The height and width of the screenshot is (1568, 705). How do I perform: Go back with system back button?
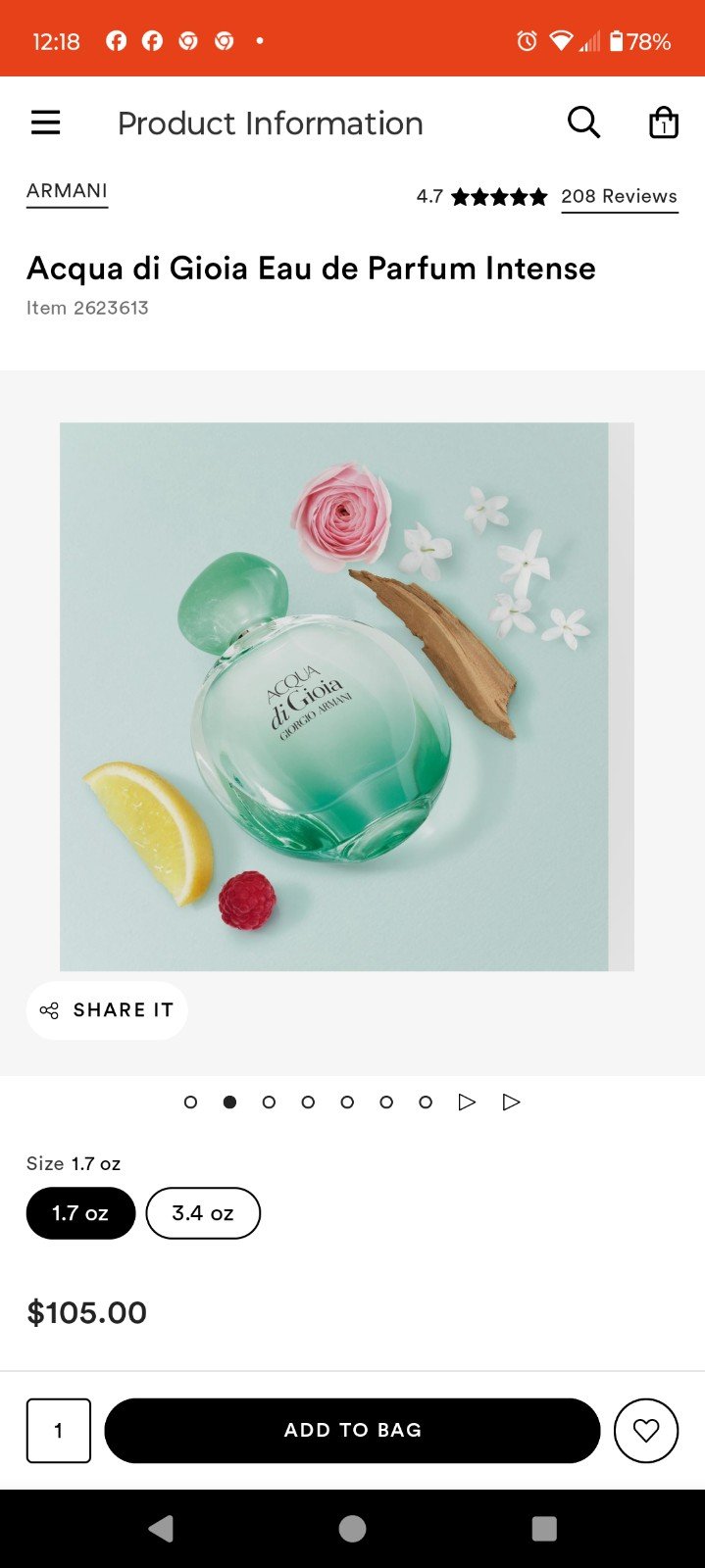pos(161,1529)
